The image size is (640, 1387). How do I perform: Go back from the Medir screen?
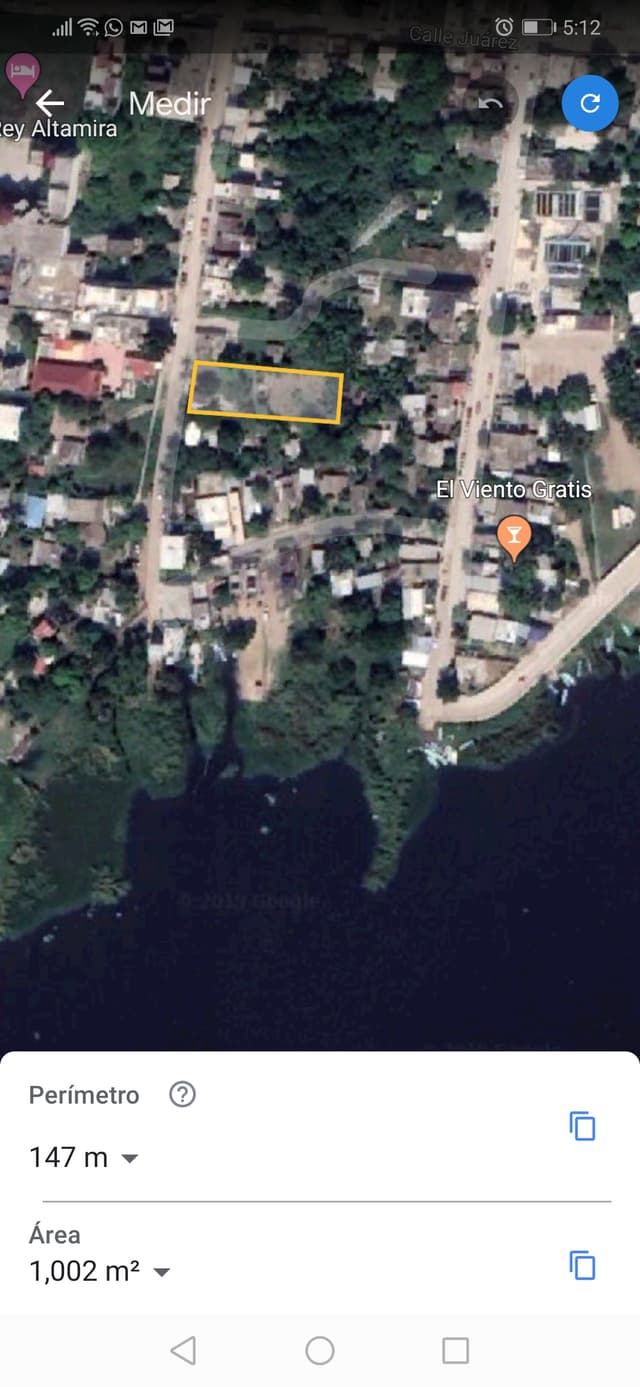point(50,103)
